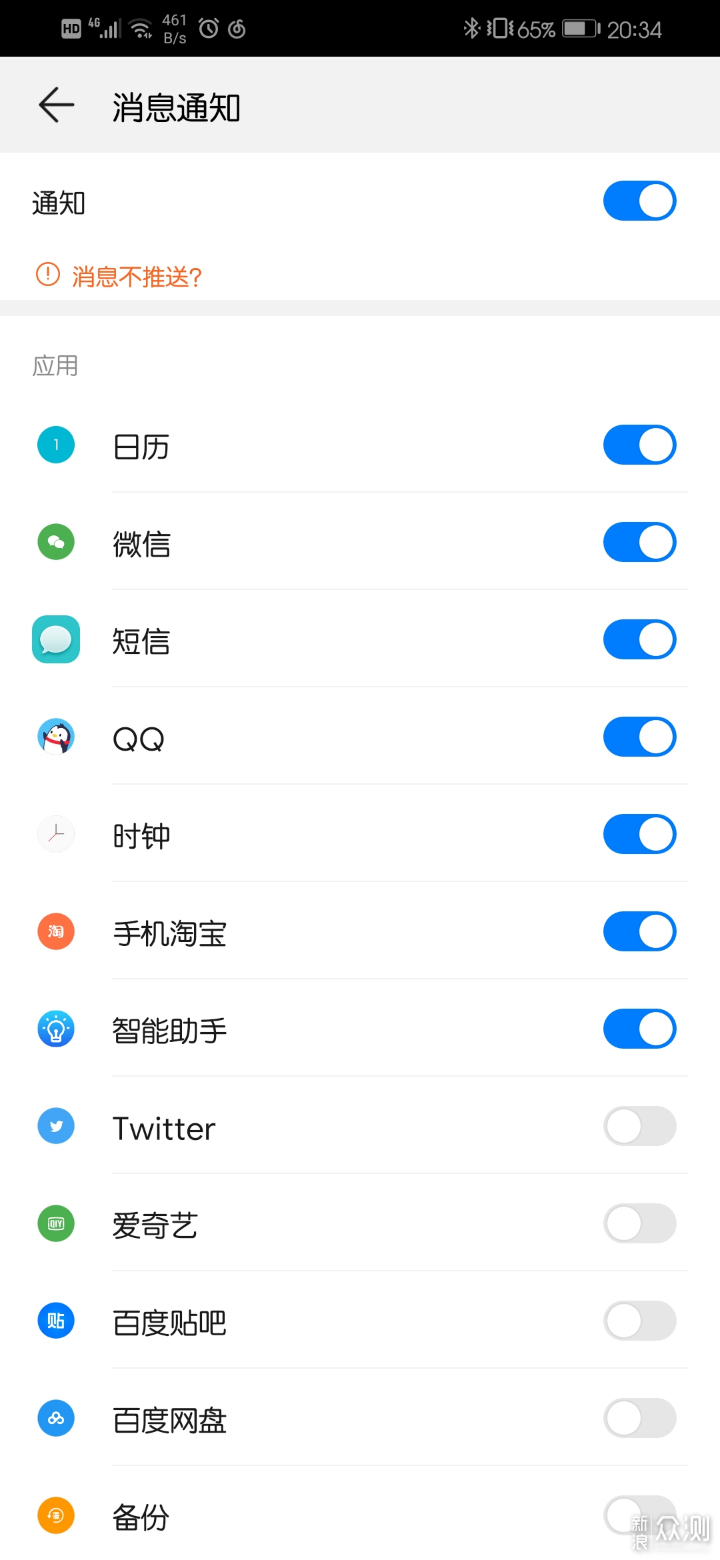Viewport: 720px width, 1560px height.
Task: Go back from 消息通知 screen
Action: [x=56, y=105]
